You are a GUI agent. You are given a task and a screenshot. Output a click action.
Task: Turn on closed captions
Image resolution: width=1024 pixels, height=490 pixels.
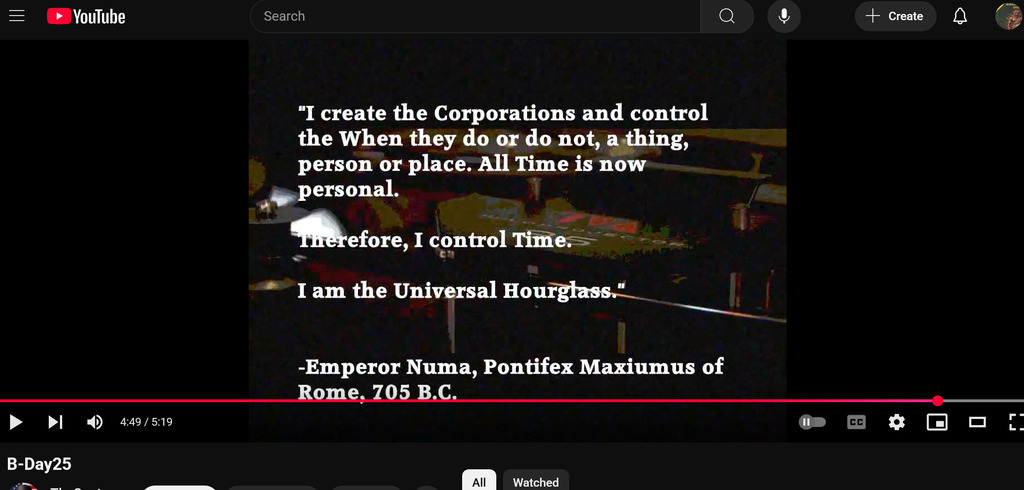click(x=856, y=422)
